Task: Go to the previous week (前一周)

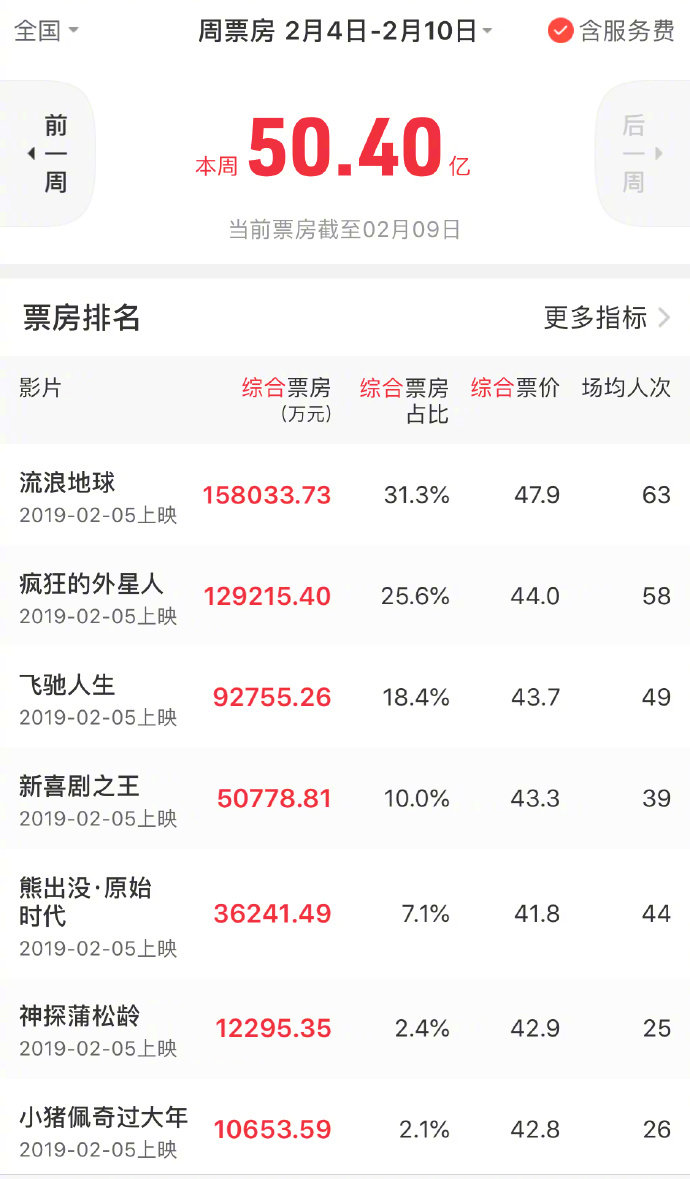Action: 52,154
